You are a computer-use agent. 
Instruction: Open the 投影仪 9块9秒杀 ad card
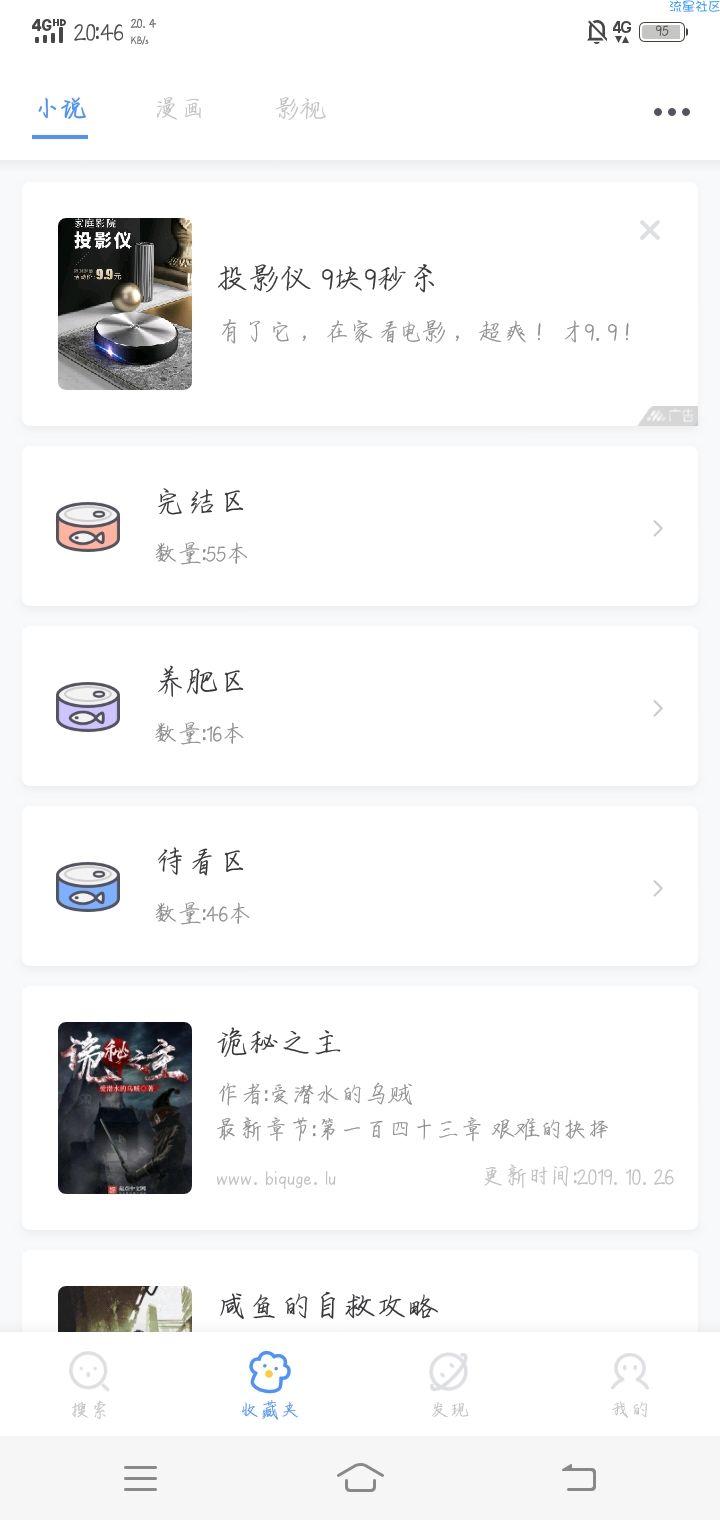(x=360, y=304)
